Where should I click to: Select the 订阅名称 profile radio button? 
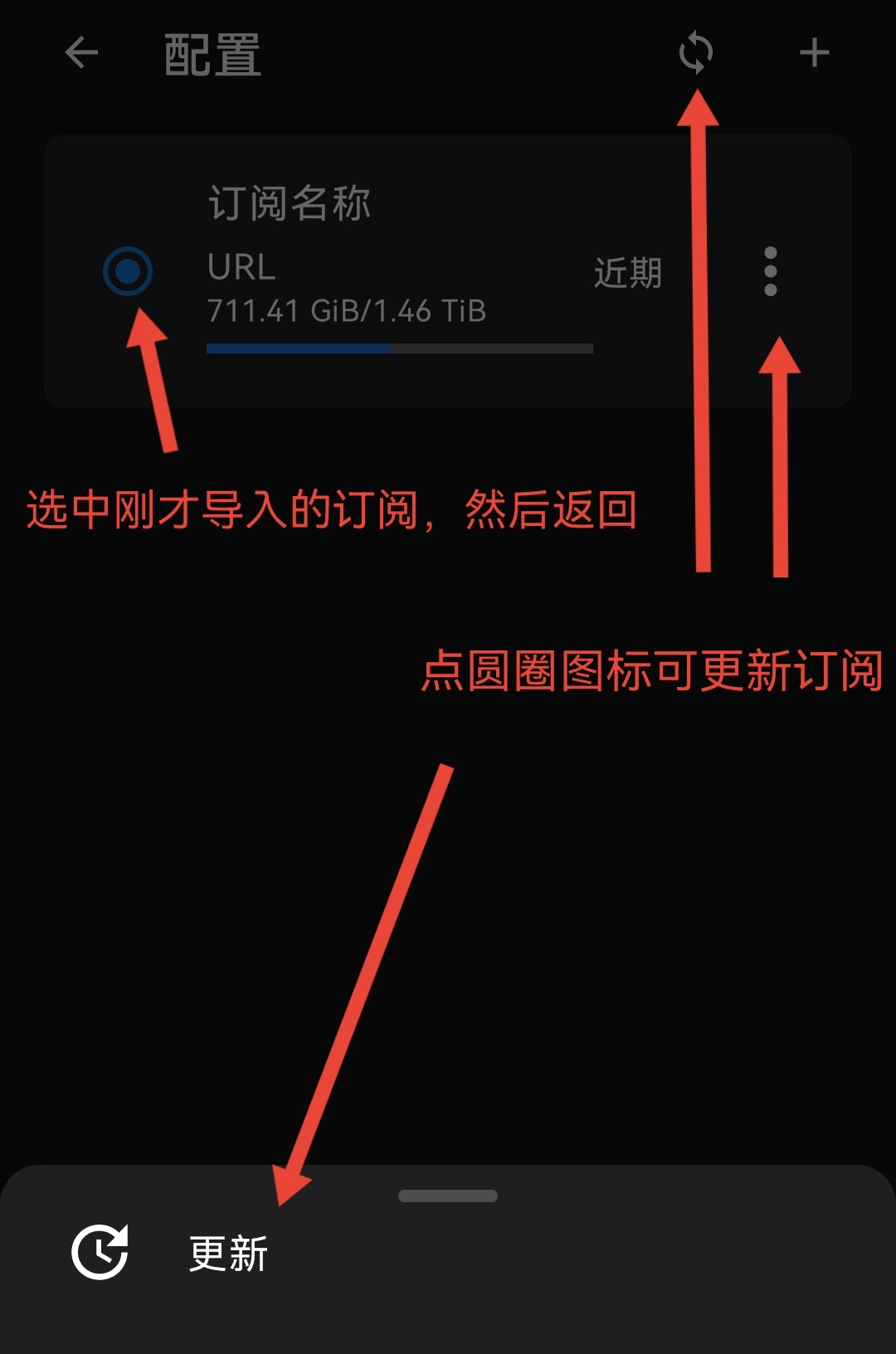click(128, 270)
